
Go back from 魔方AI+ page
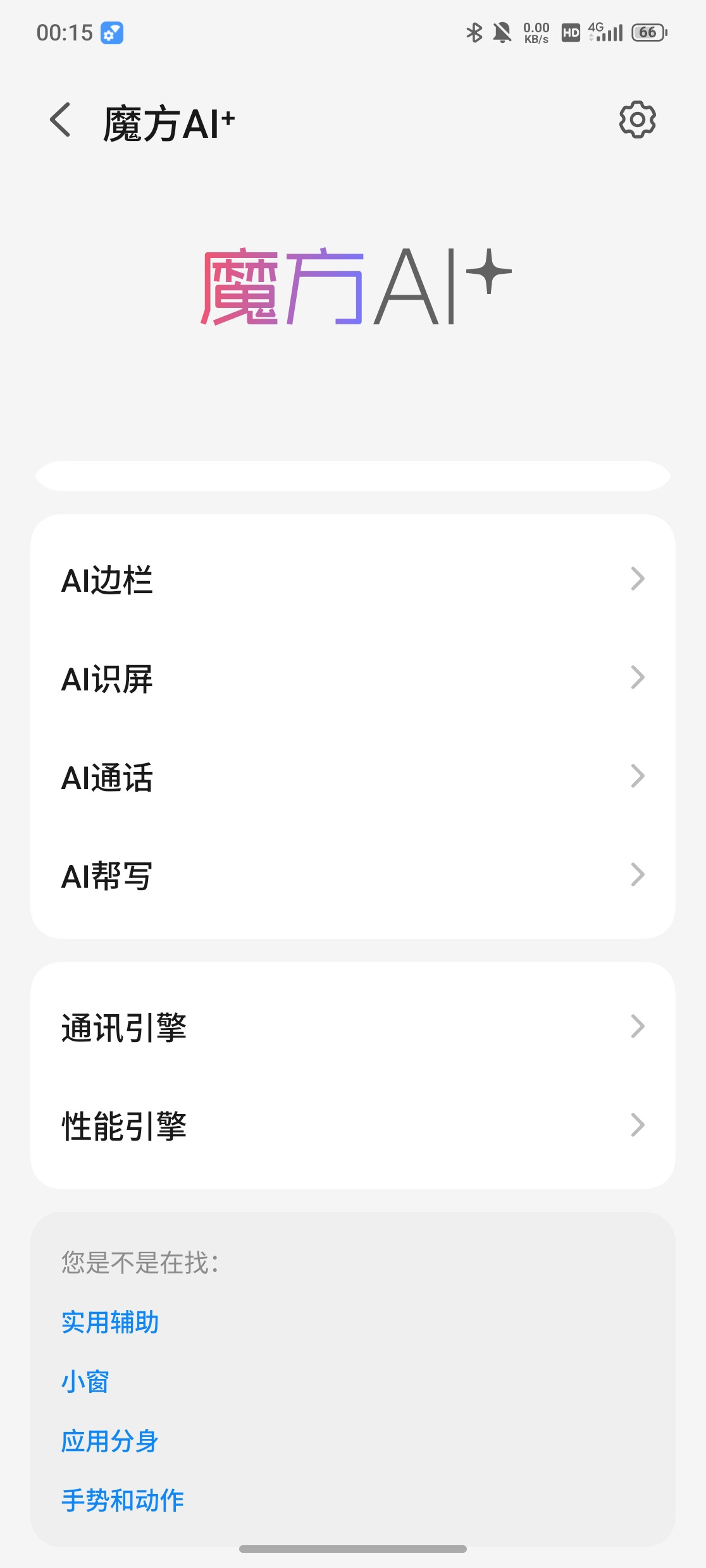coord(61,120)
